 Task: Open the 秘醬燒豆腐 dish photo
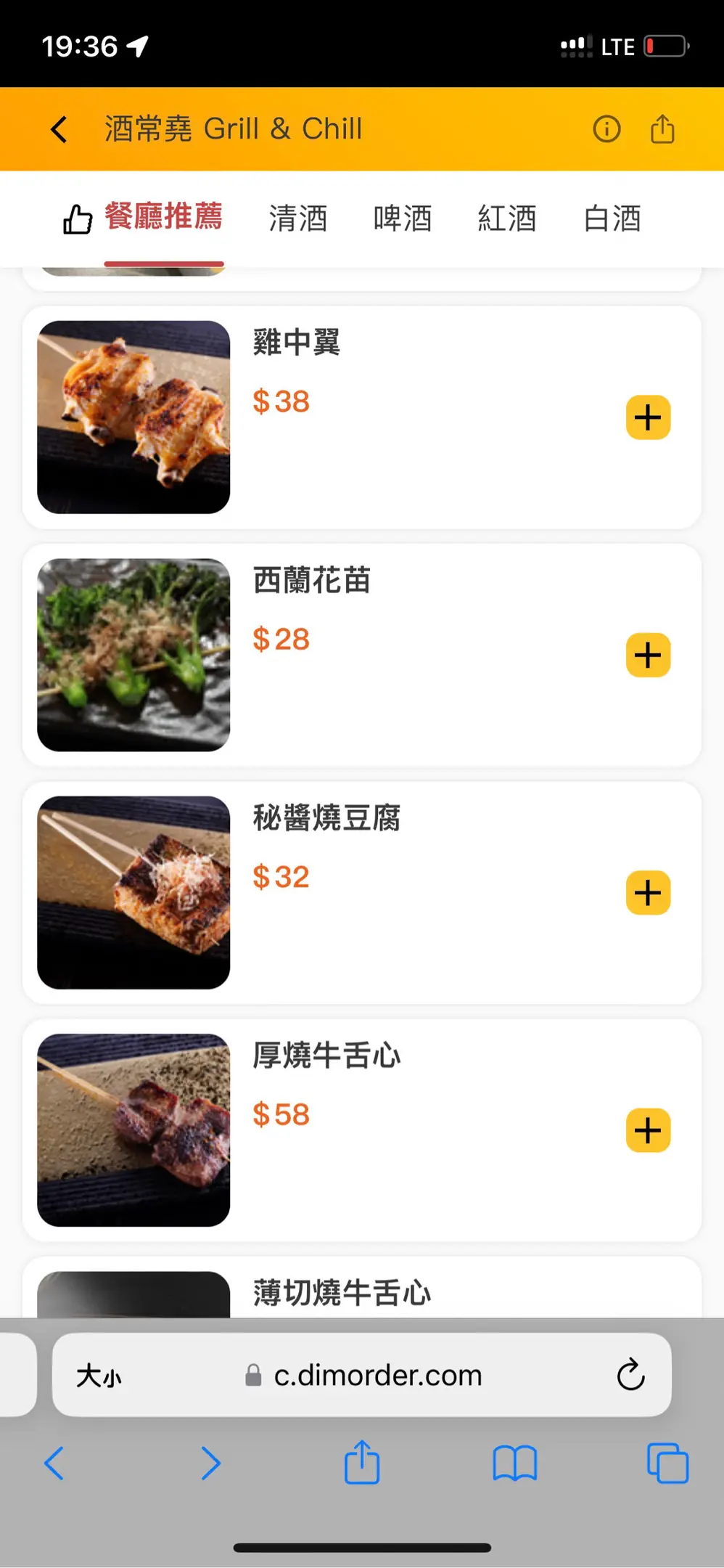tap(133, 893)
